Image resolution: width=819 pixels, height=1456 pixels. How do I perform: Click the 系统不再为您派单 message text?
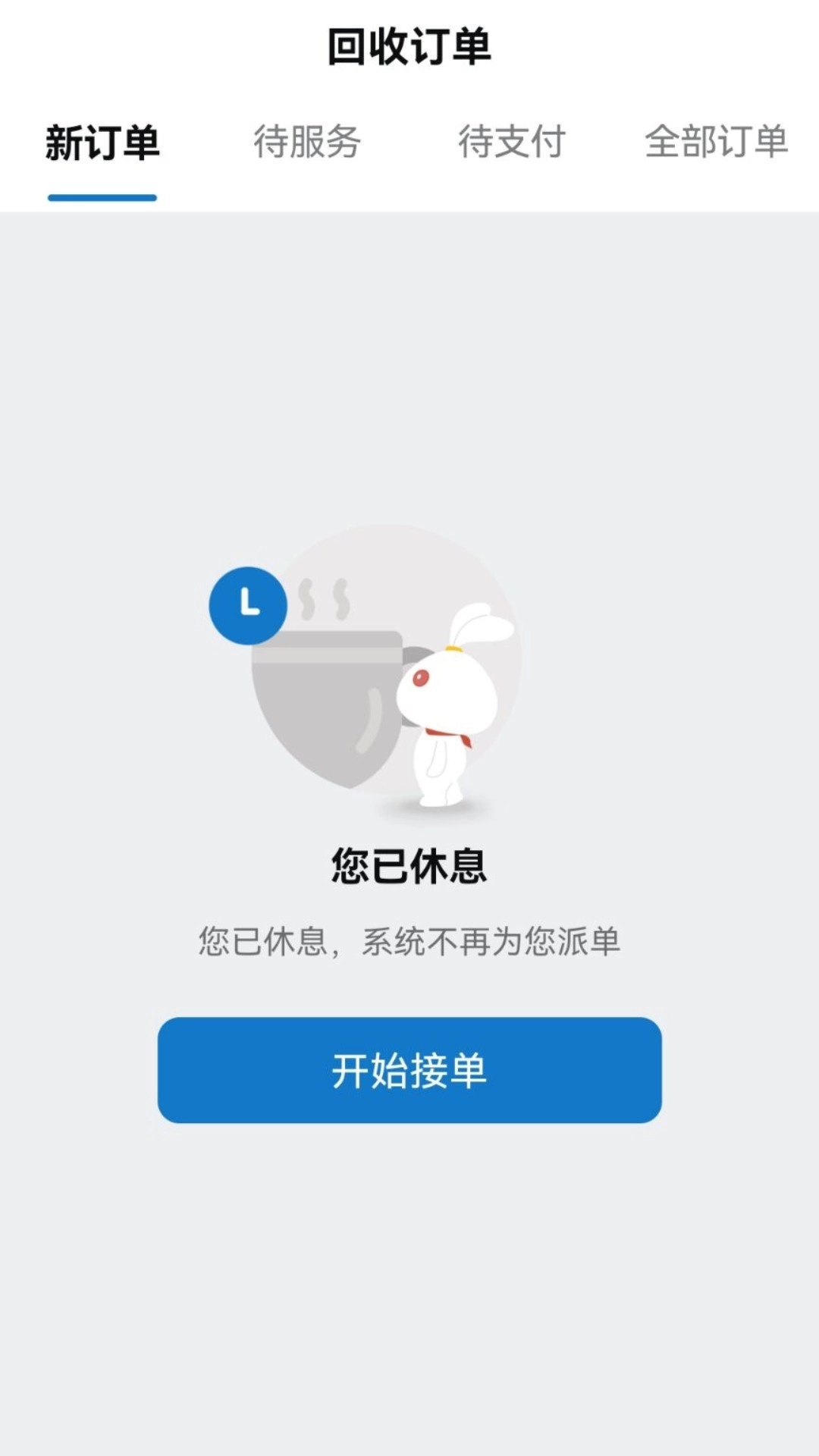[x=409, y=940]
